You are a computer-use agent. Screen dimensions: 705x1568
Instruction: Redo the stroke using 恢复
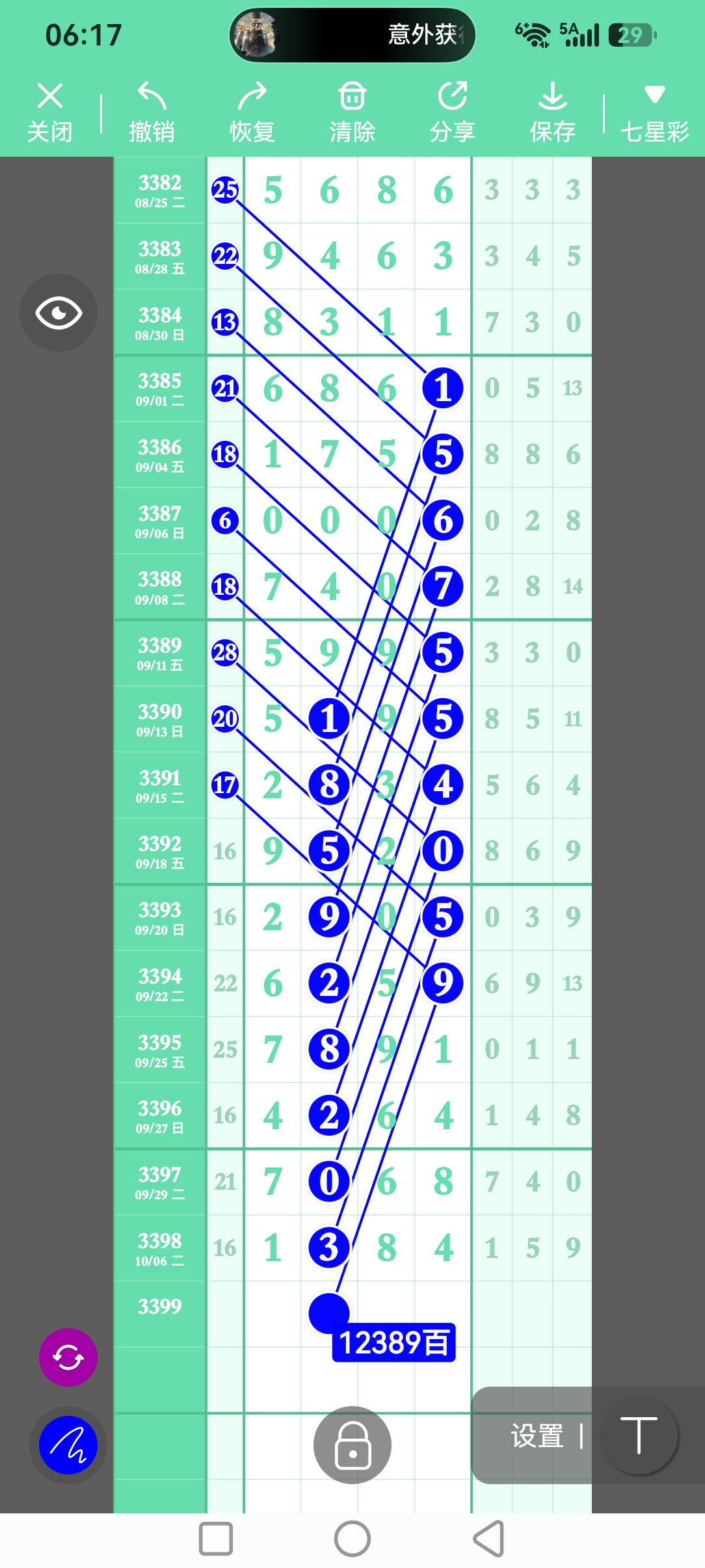point(252,112)
